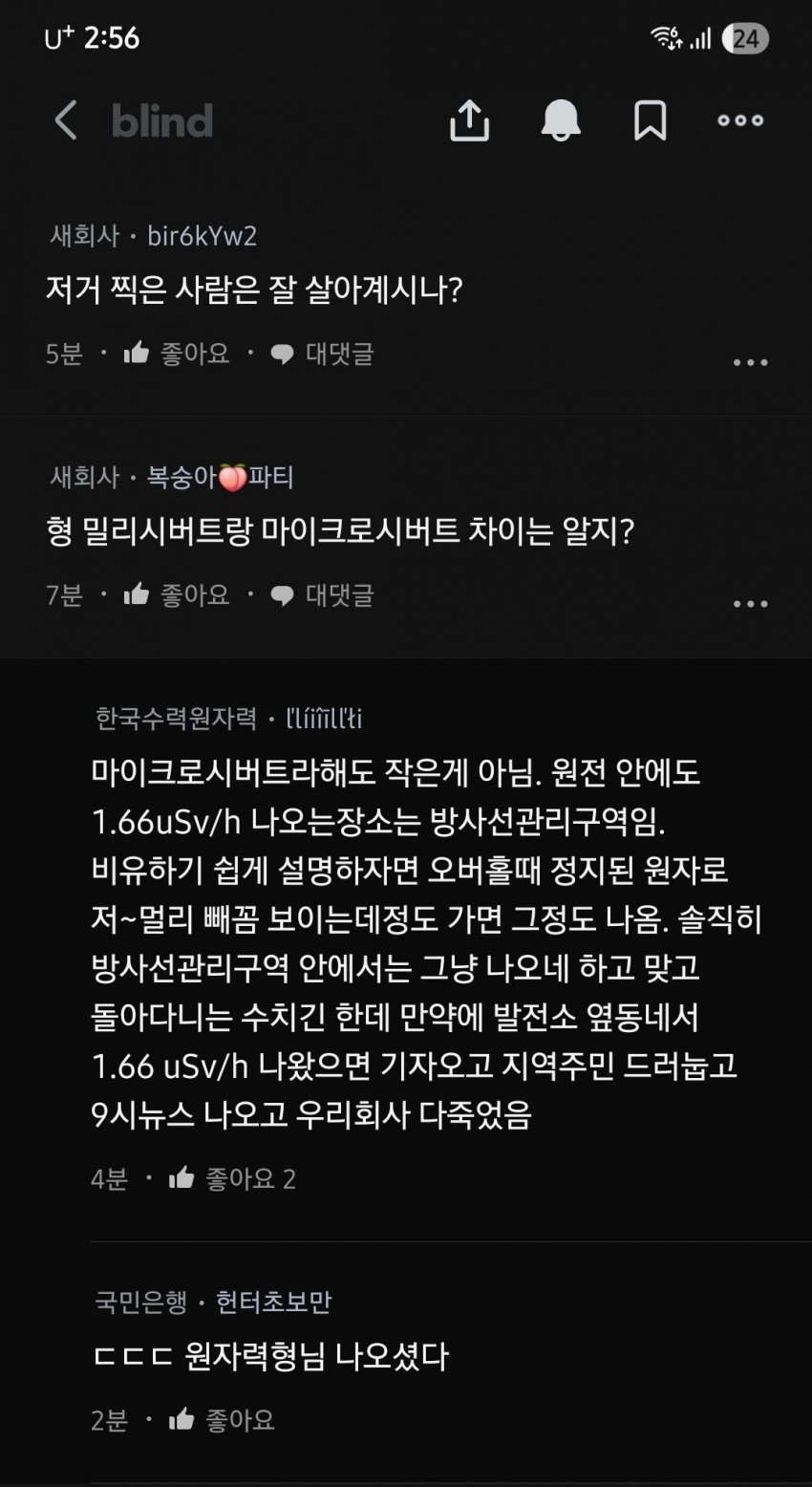Like the 한국수력원자력 reply
812x1487 pixels.
pos(232,1178)
